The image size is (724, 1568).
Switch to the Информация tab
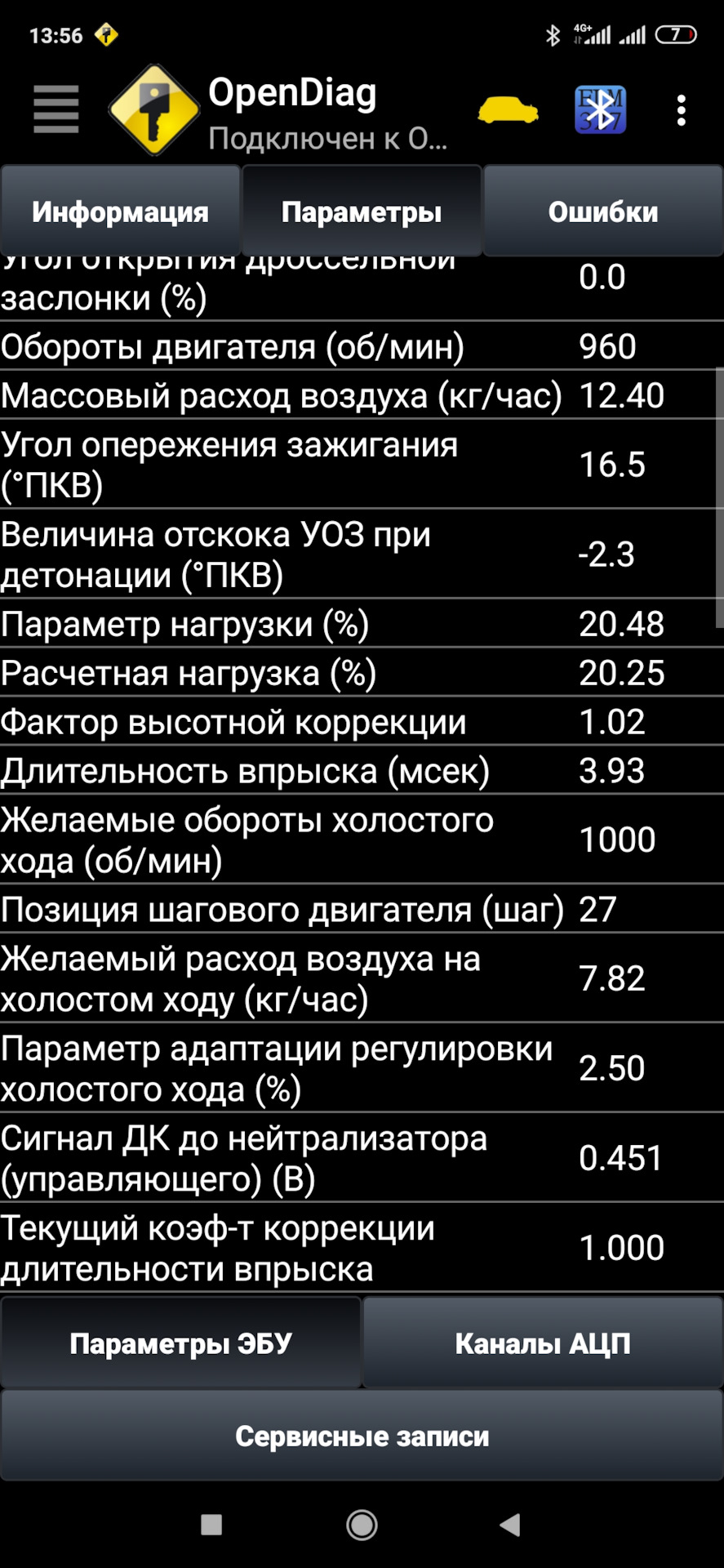pyautogui.click(x=120, y=211)
